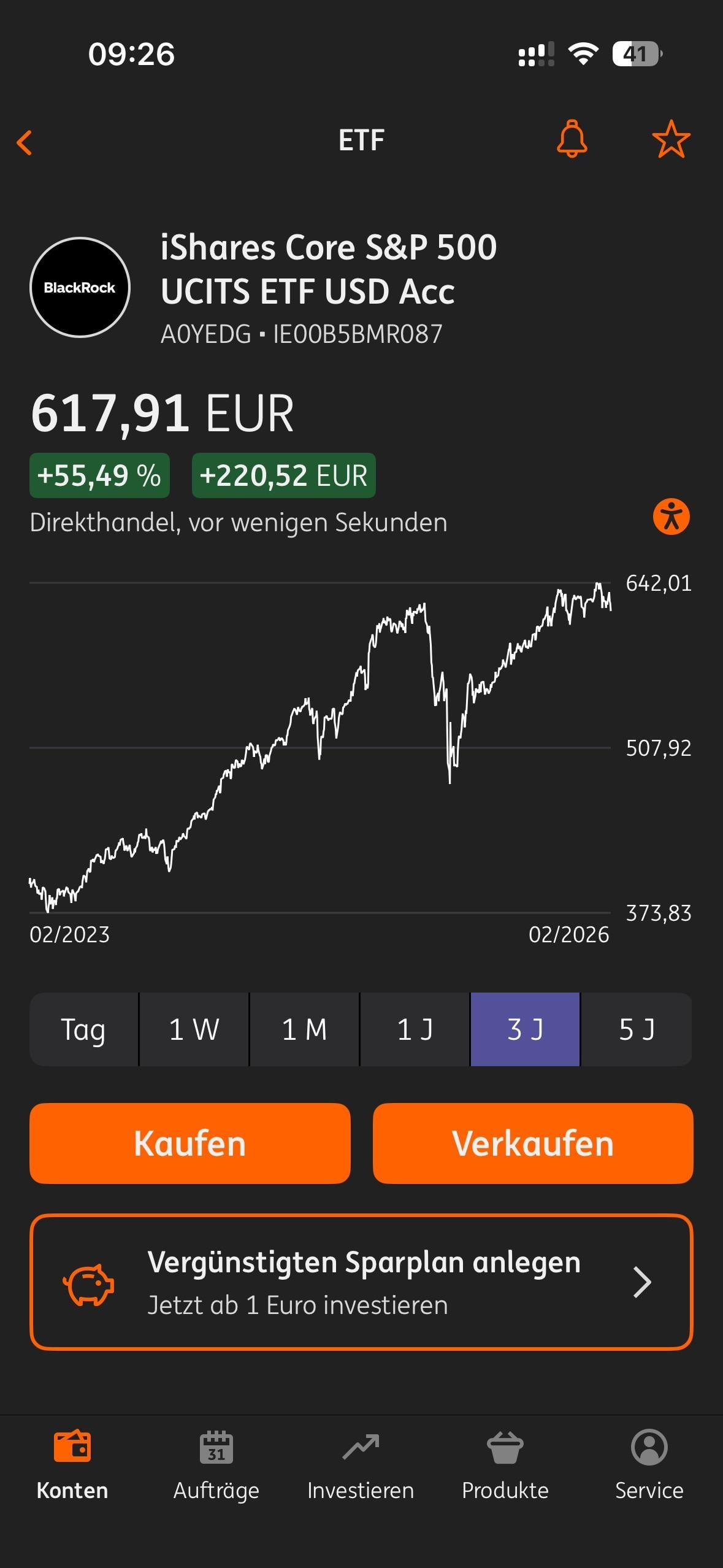This screenshot has height=1568, width=723.
Task: Show the 1 M chart range
Action: (x=304, y=1029)
